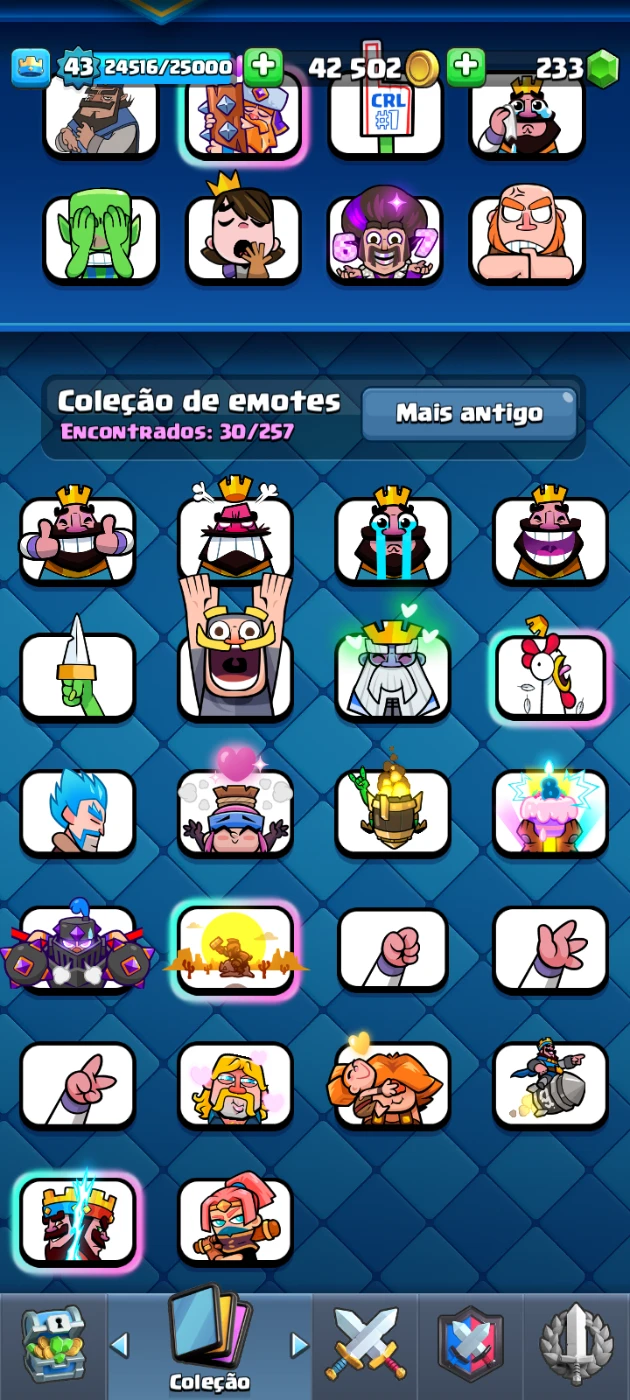630x1400 pixels.
Task: Select the crying king emote with blue tears
Action: click(393, 538)
